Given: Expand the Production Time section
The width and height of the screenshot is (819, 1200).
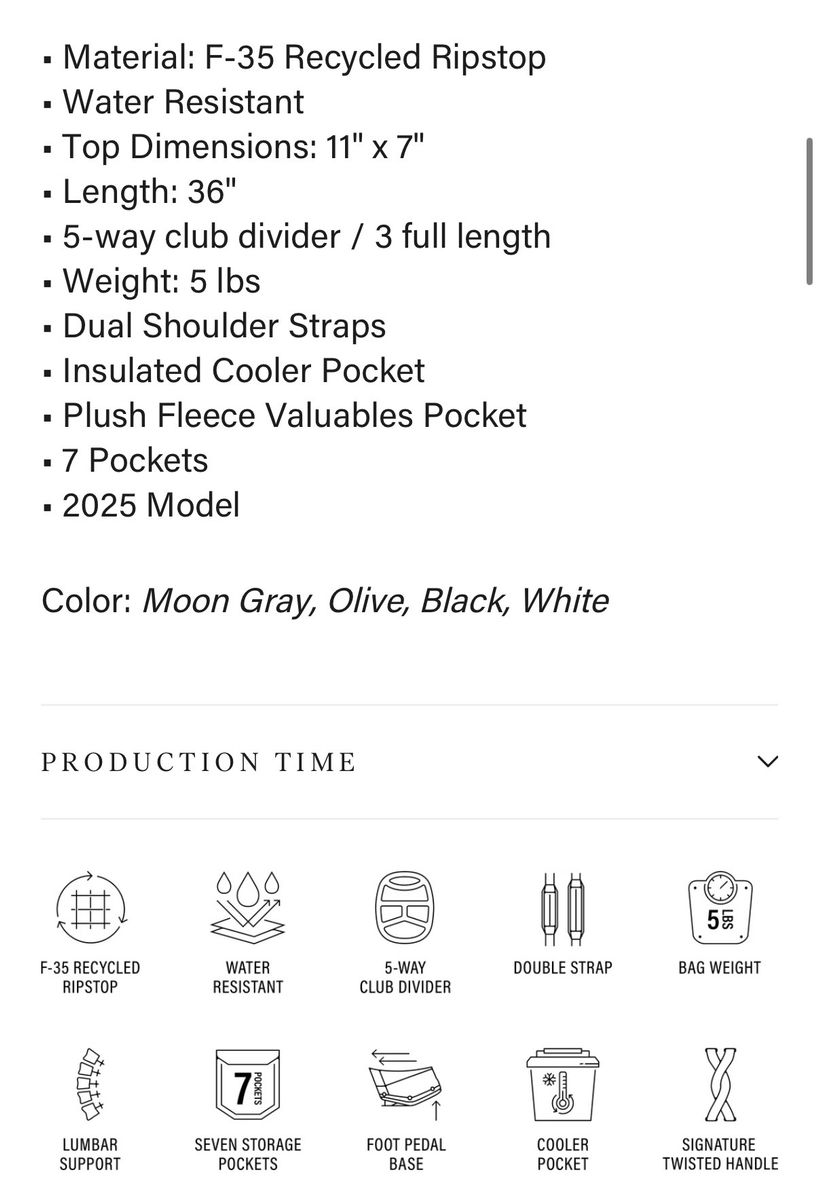Looking at the screenshot, I should click(x=767, y=762).
